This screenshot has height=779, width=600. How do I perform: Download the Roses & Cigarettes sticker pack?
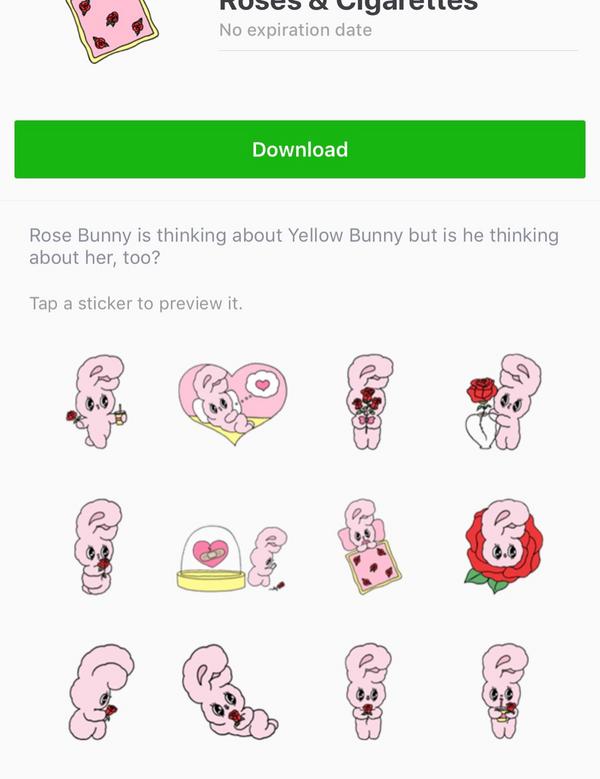(x=299, y=150)
